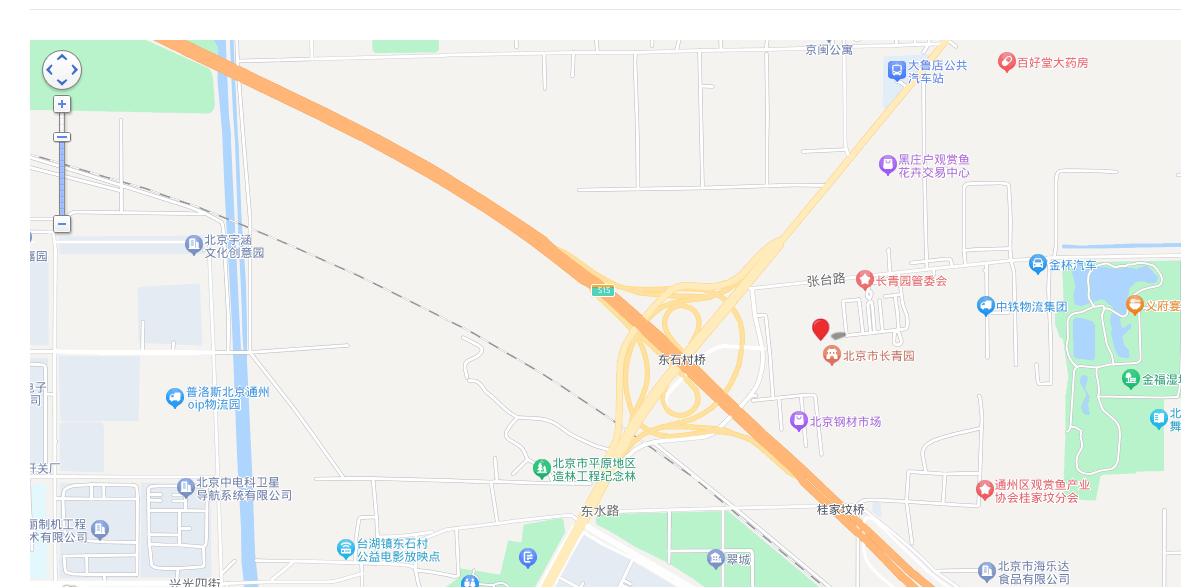Select the red location marker pin
The width and height of the screenshot is (1181, 587).
(x=820, y=329)
